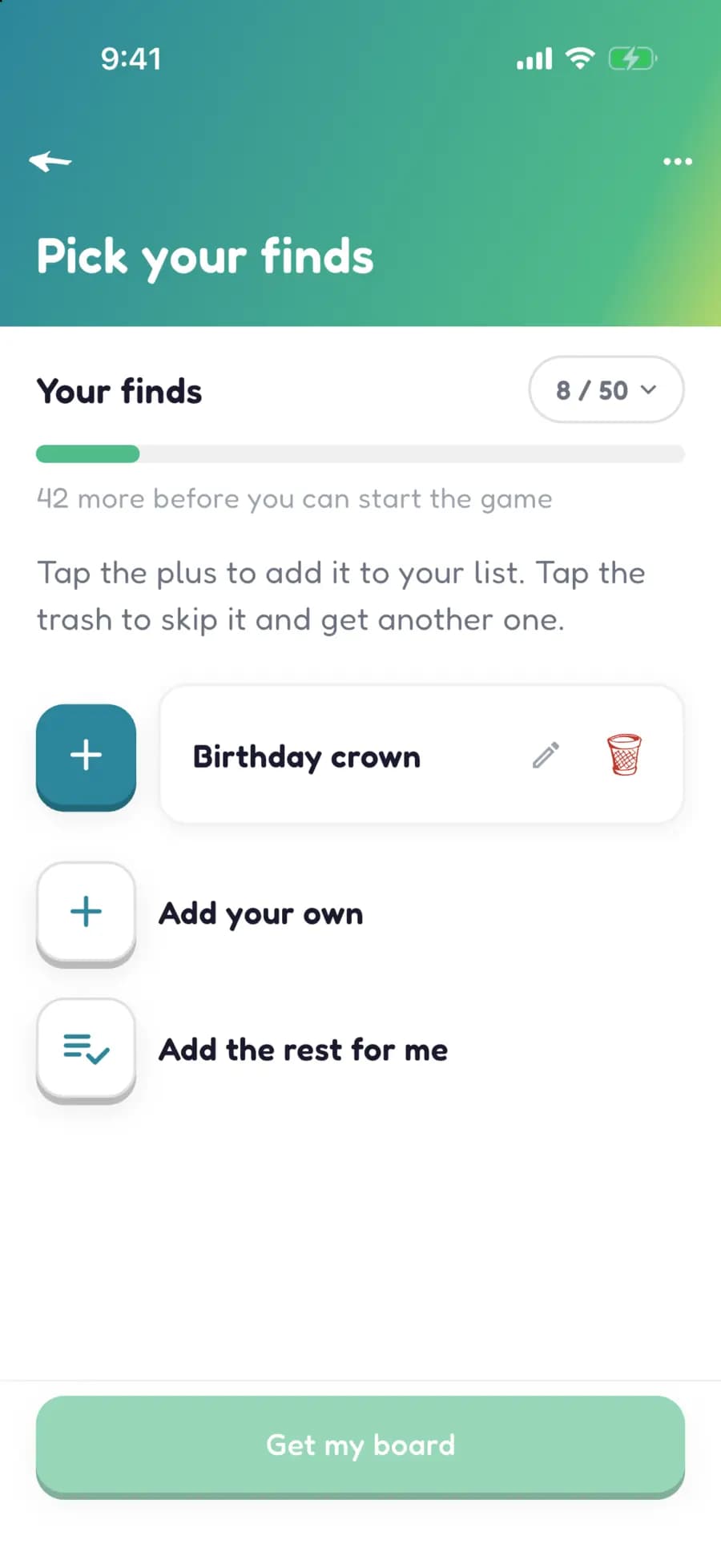Edit Birthday crown with the pencil icon

[x=546, y=755]
